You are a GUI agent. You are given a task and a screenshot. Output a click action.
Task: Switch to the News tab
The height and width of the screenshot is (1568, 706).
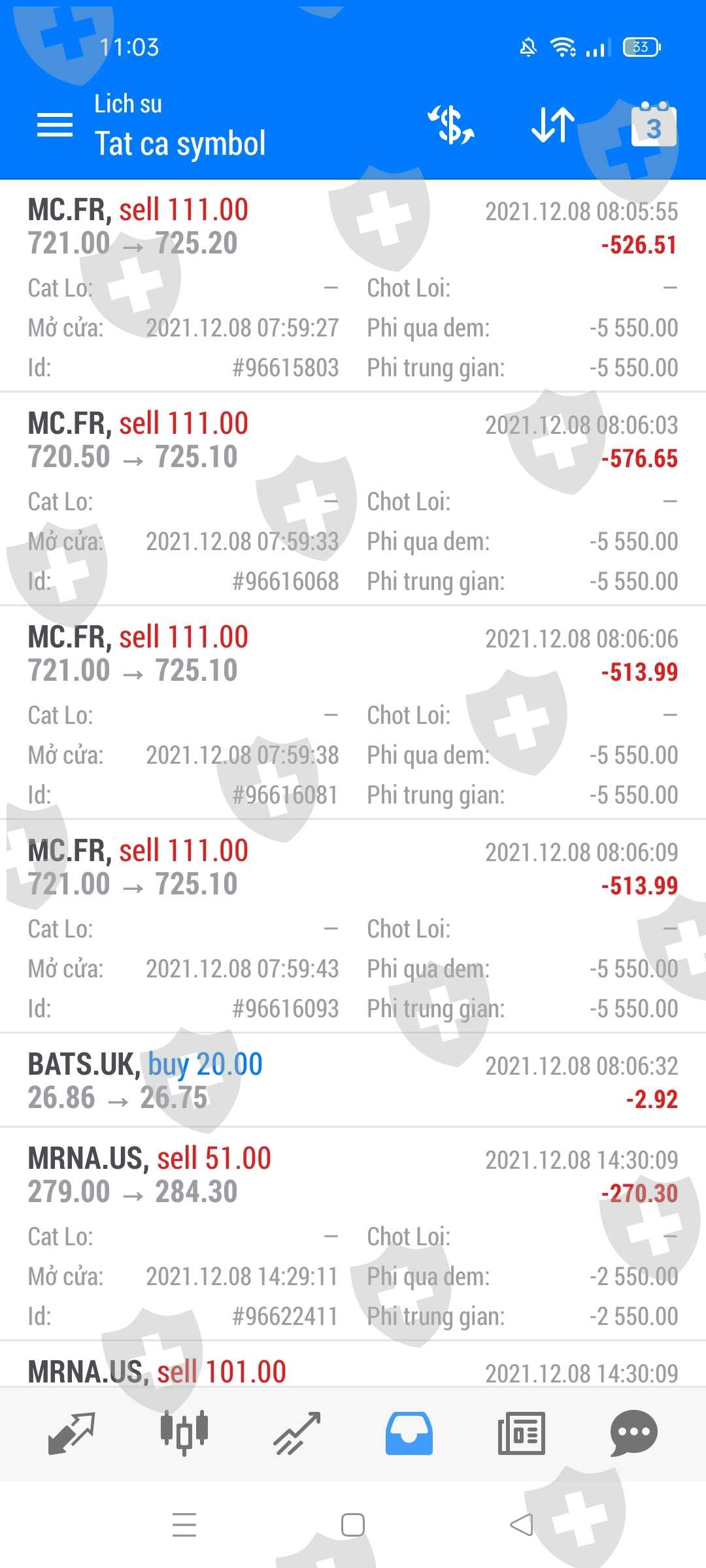coord(521,1433)
